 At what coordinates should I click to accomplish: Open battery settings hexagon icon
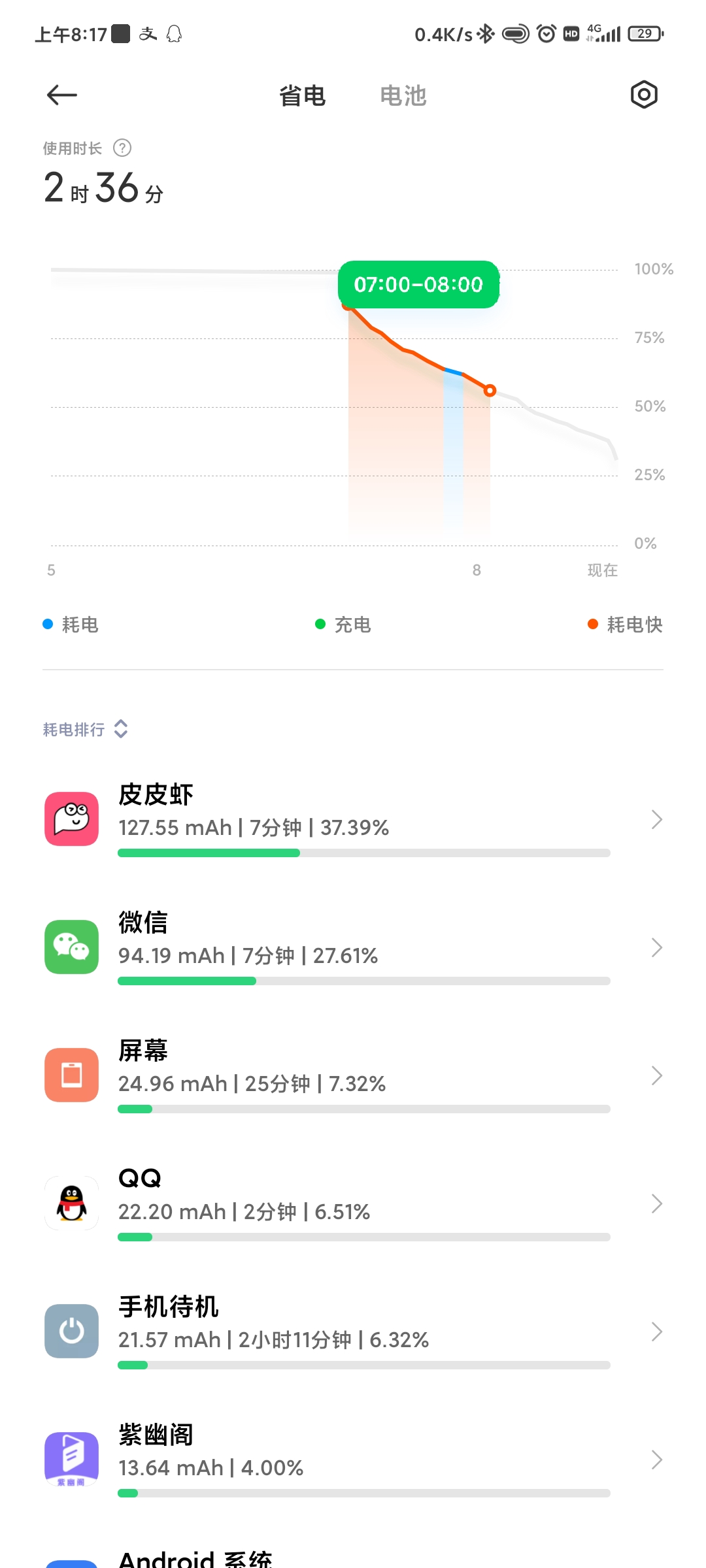(x=643, y=95)
